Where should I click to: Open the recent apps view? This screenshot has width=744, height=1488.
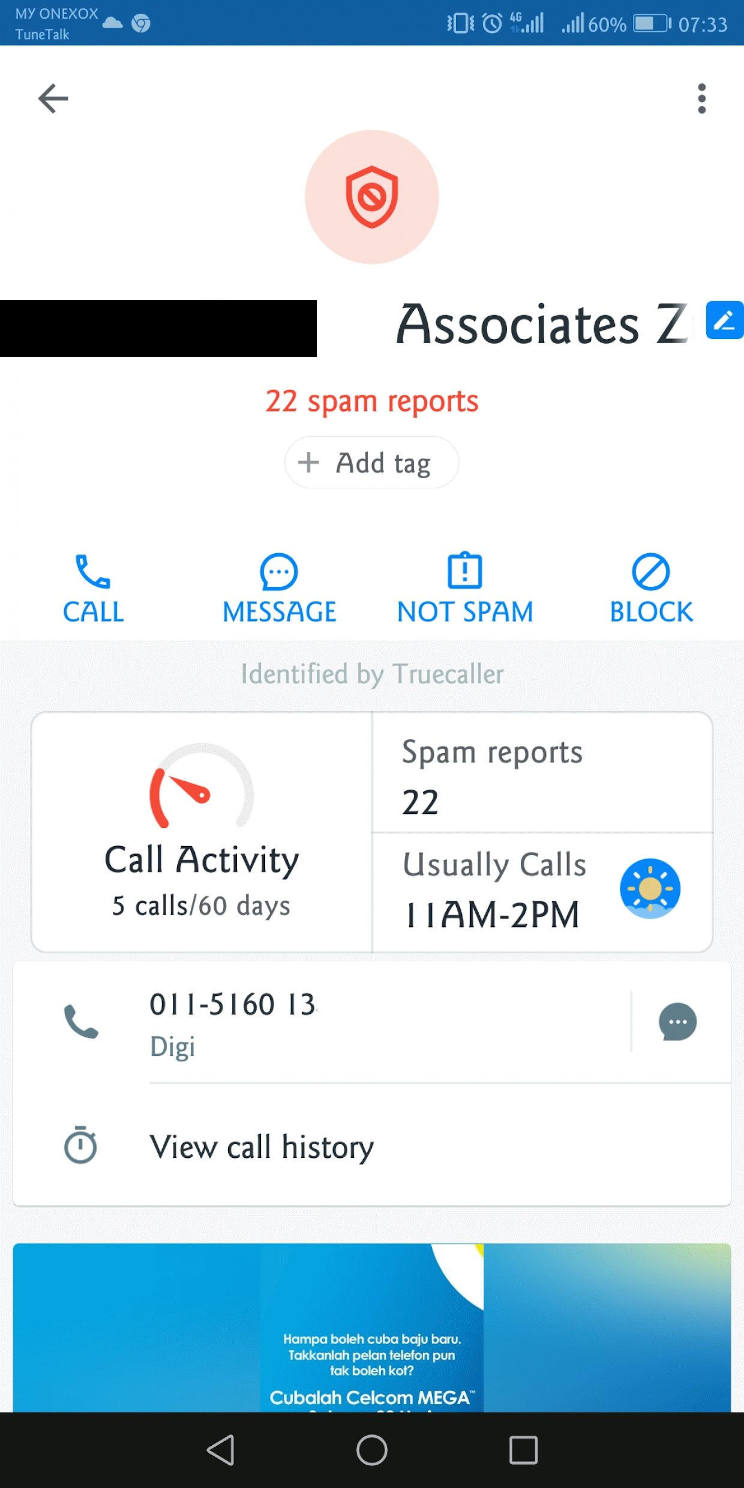[523, 1450]
